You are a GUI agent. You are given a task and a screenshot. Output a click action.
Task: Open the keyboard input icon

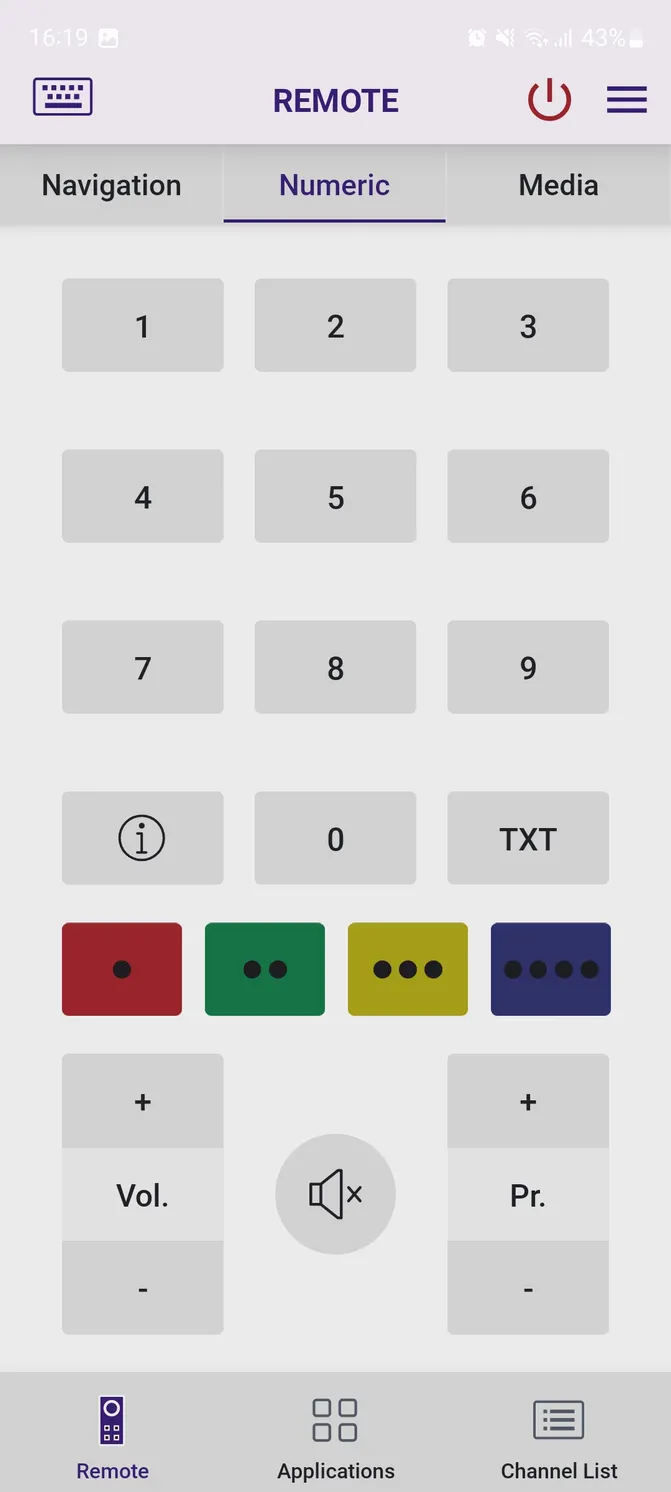tap(63, 97)
